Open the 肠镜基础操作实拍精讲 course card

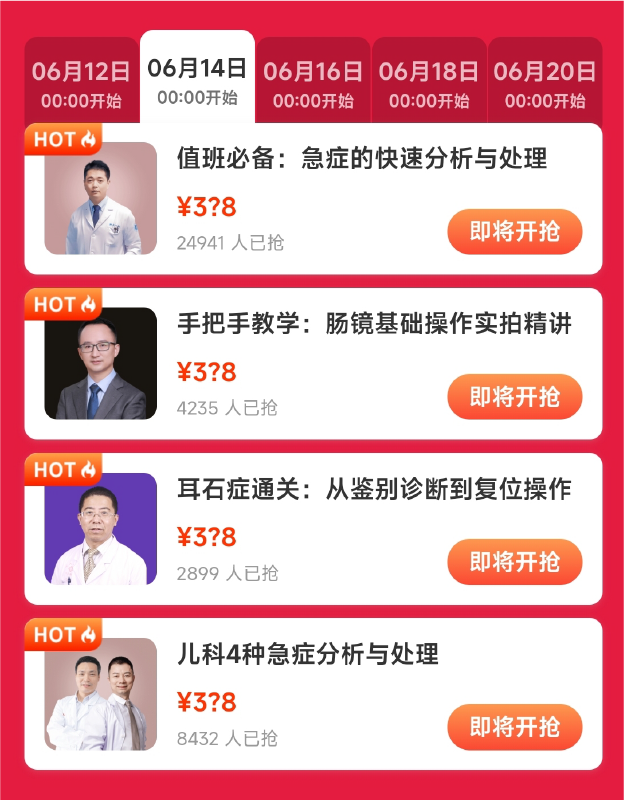click(x=373, y=324)
